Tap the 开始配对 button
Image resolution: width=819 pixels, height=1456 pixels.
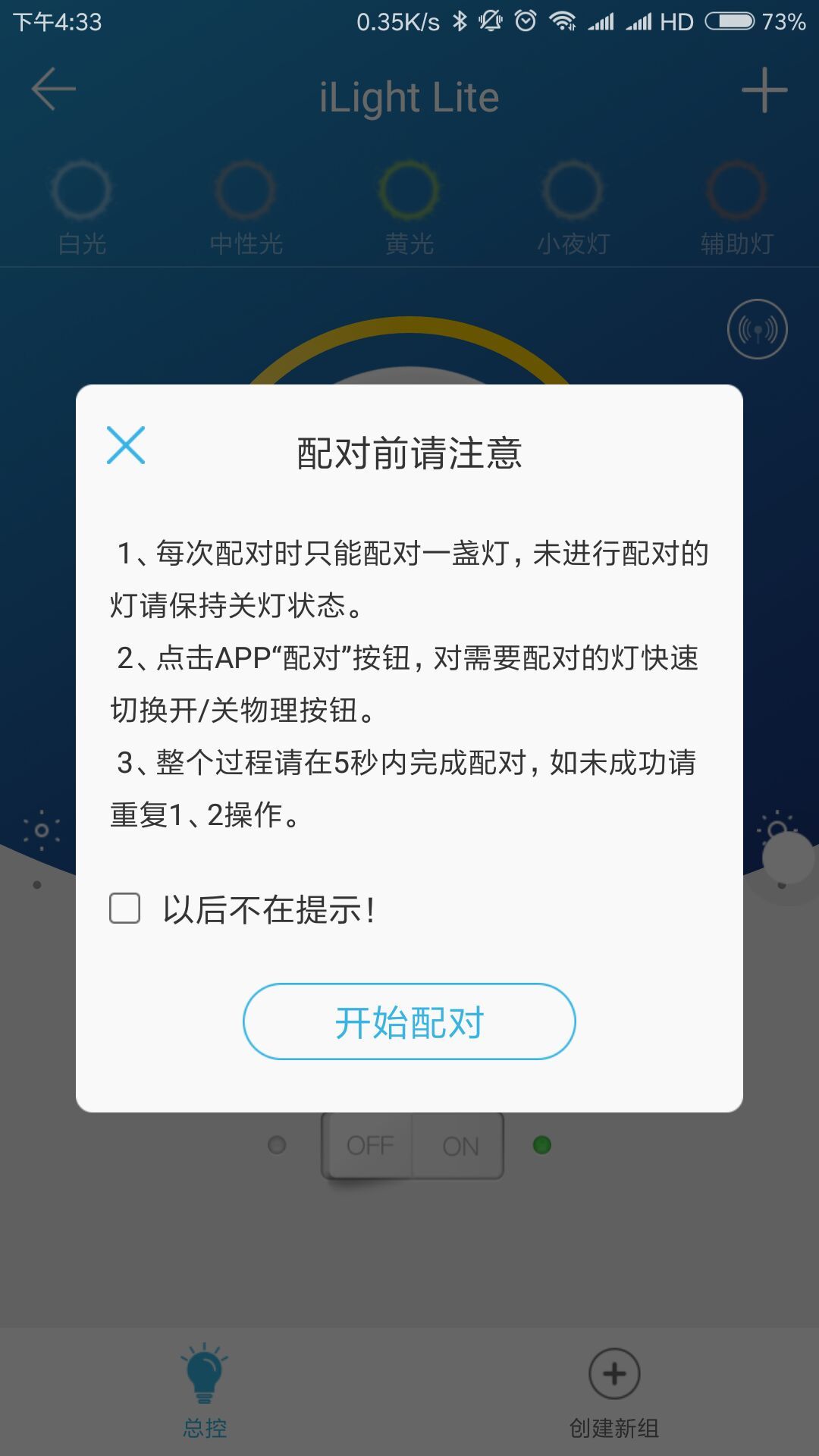point(409,1021)
